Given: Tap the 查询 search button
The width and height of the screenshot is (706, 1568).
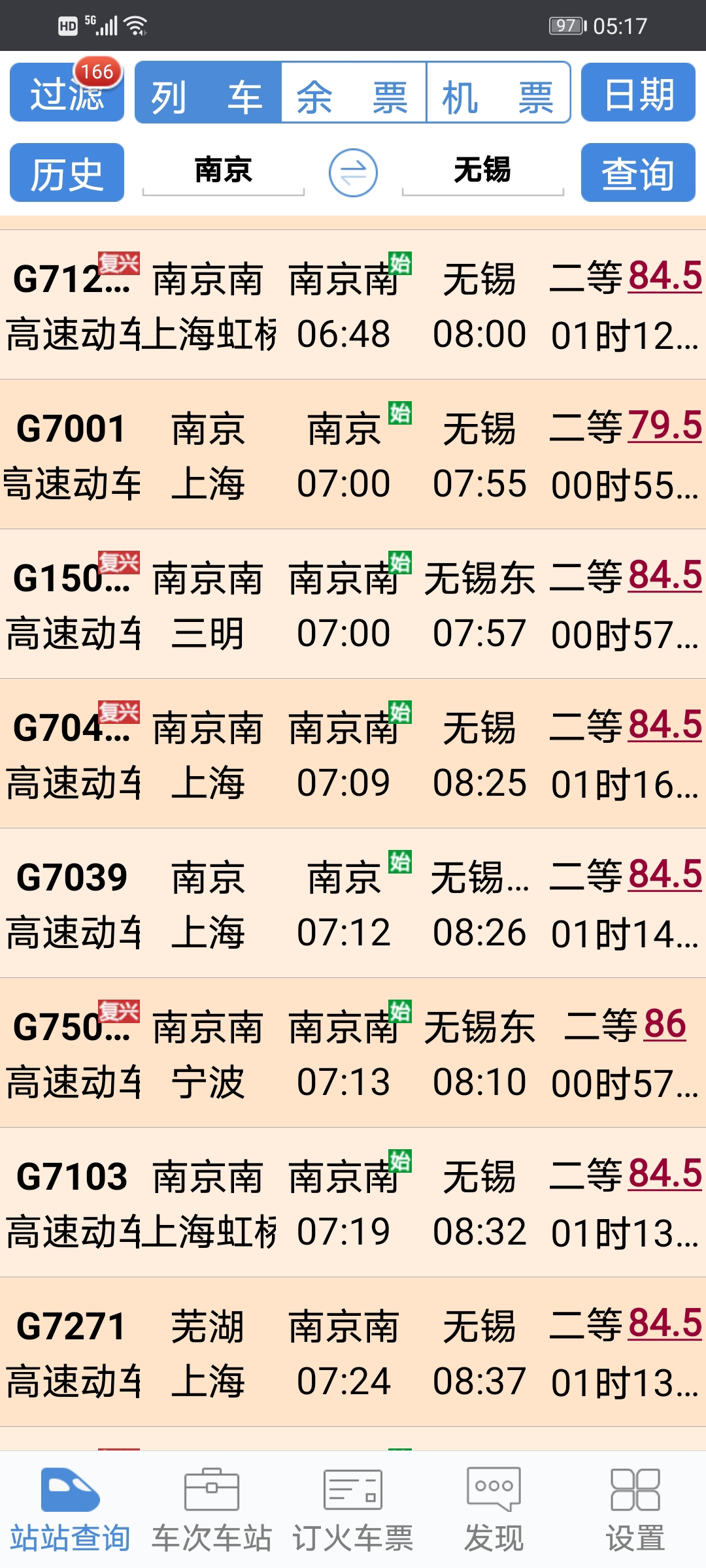Looking at the screenshot, I should tap(638, 173).
